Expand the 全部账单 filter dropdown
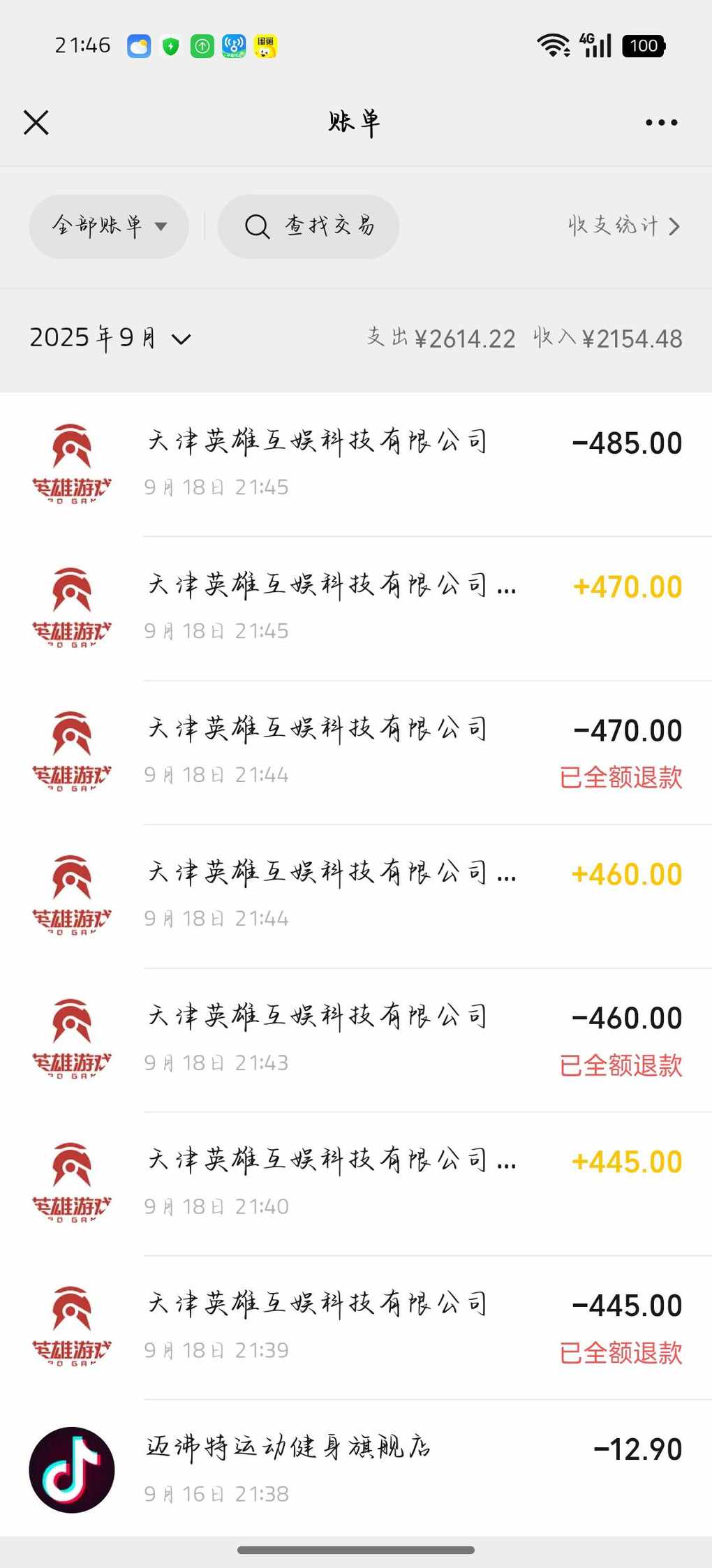 coord(109,226)
